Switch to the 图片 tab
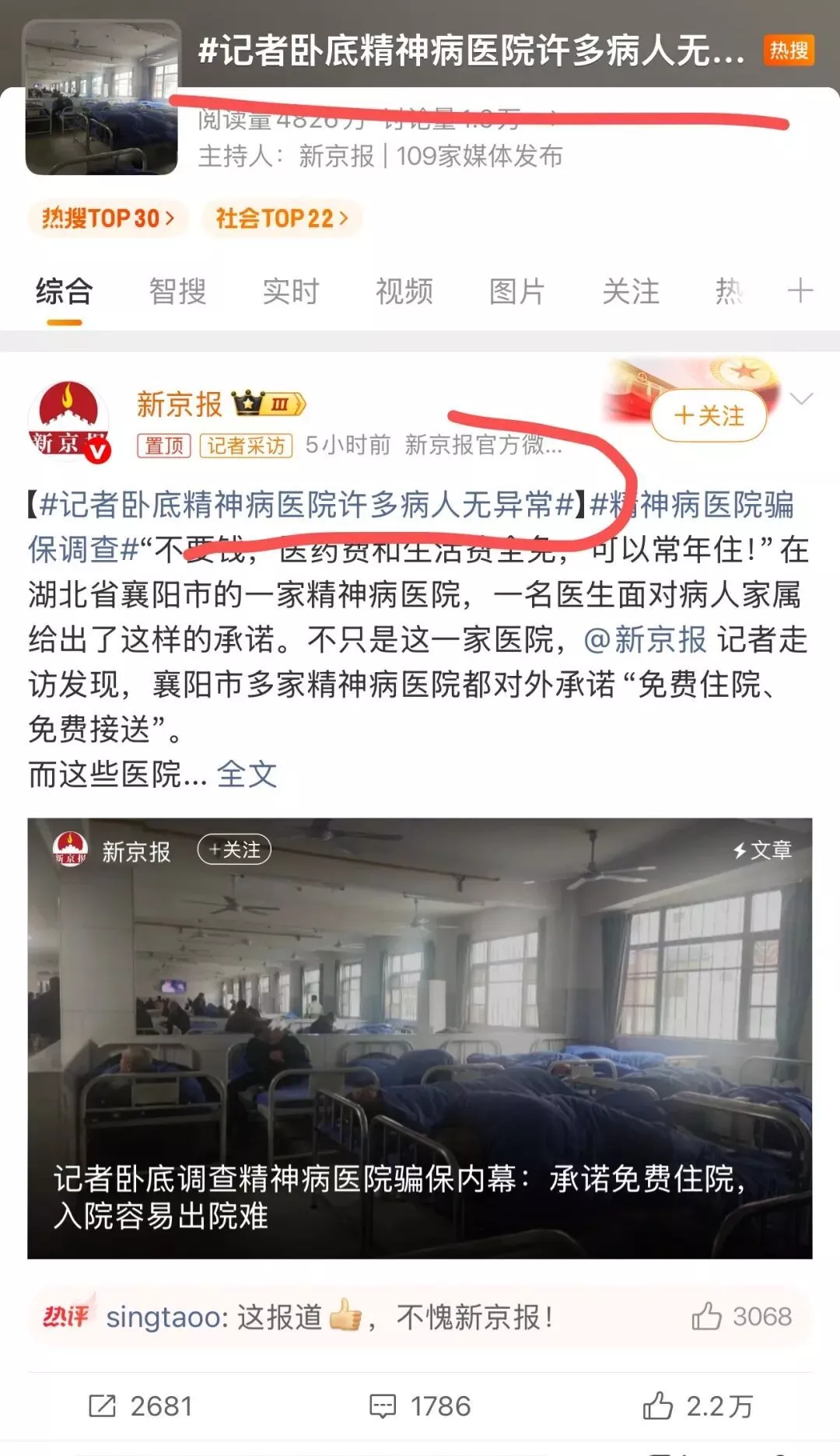Screen dimensions: 840x1456 (x=517, y=292)
